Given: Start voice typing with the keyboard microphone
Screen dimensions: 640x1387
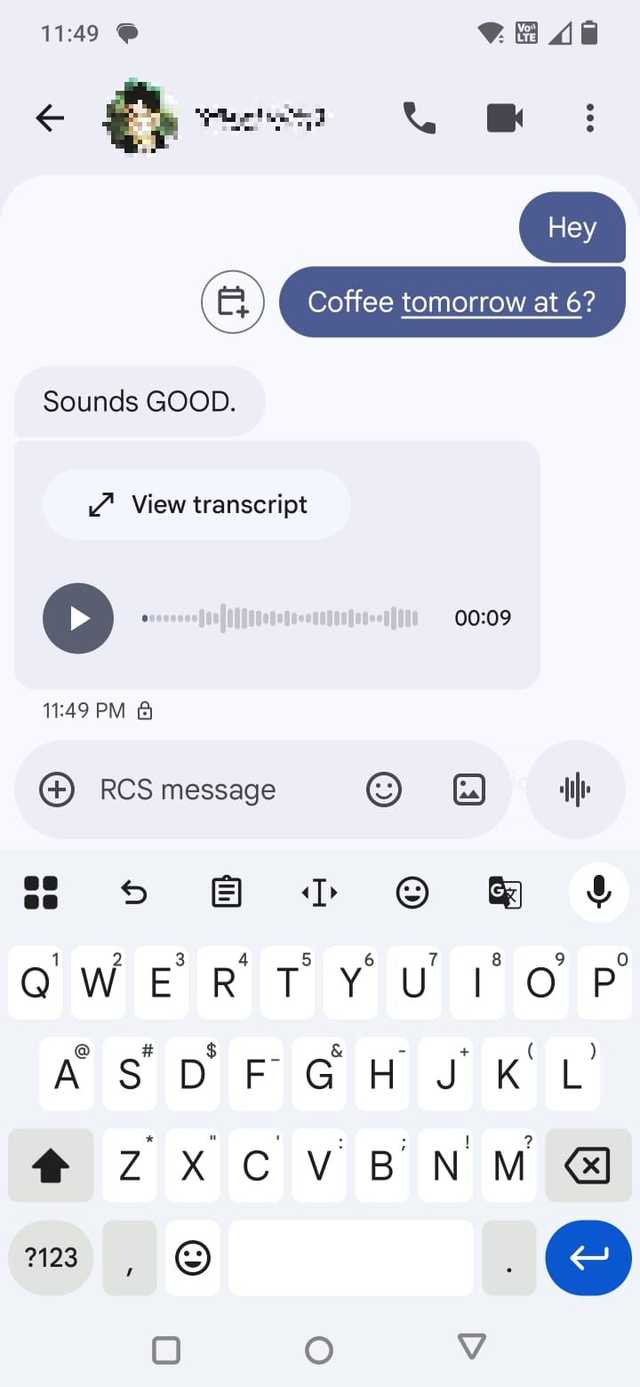Looking at the screenshot, I should tap(598, 891).
